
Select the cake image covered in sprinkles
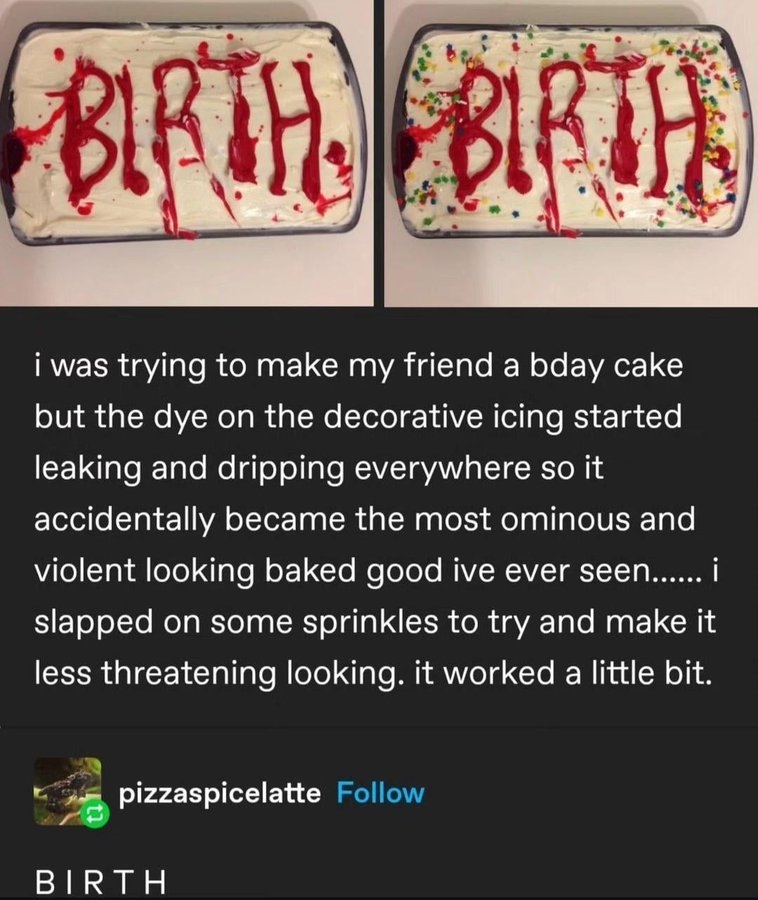click(x=570, y=150)
